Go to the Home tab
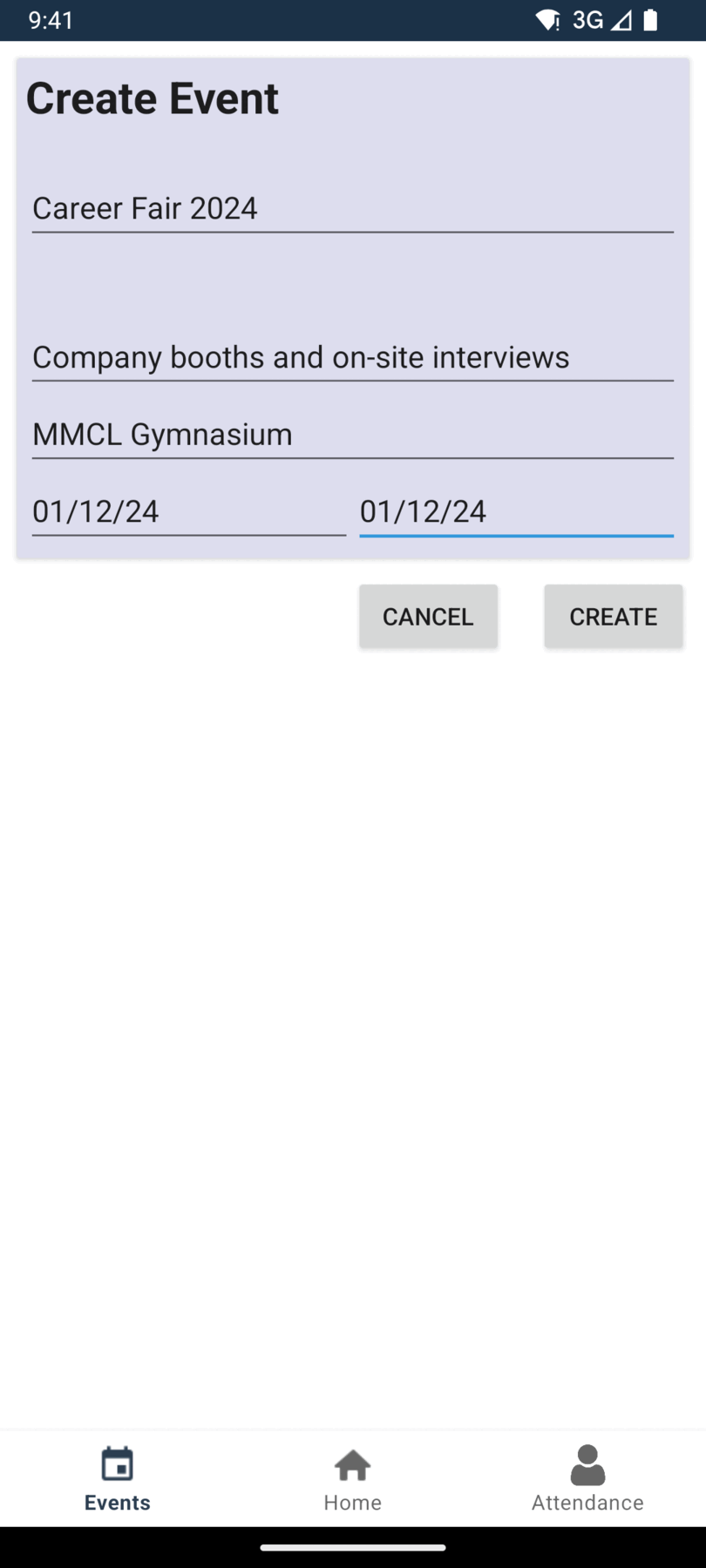 click(x=353, y=1478)
